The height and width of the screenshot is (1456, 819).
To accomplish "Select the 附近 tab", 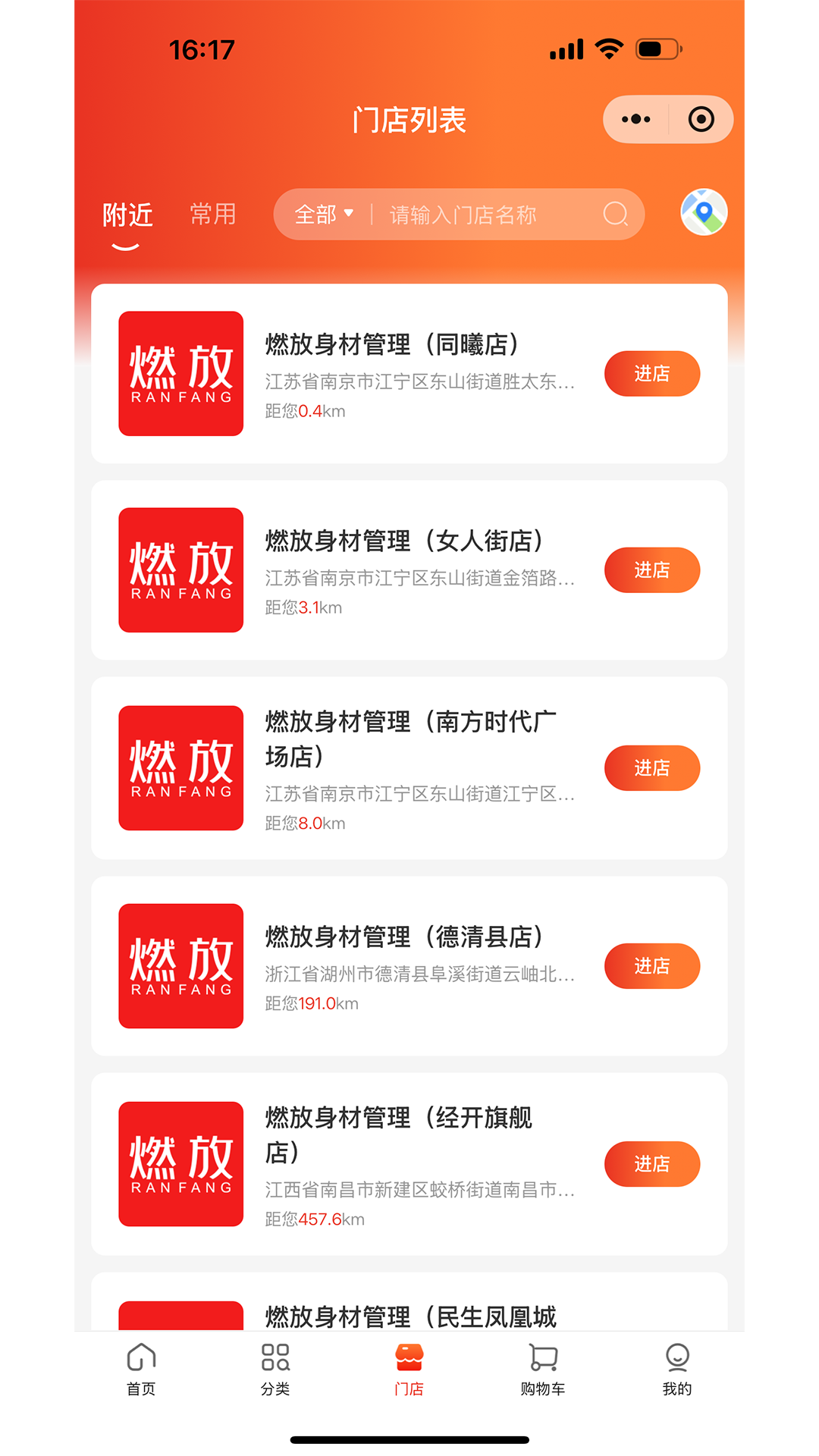I will (127, 215).
